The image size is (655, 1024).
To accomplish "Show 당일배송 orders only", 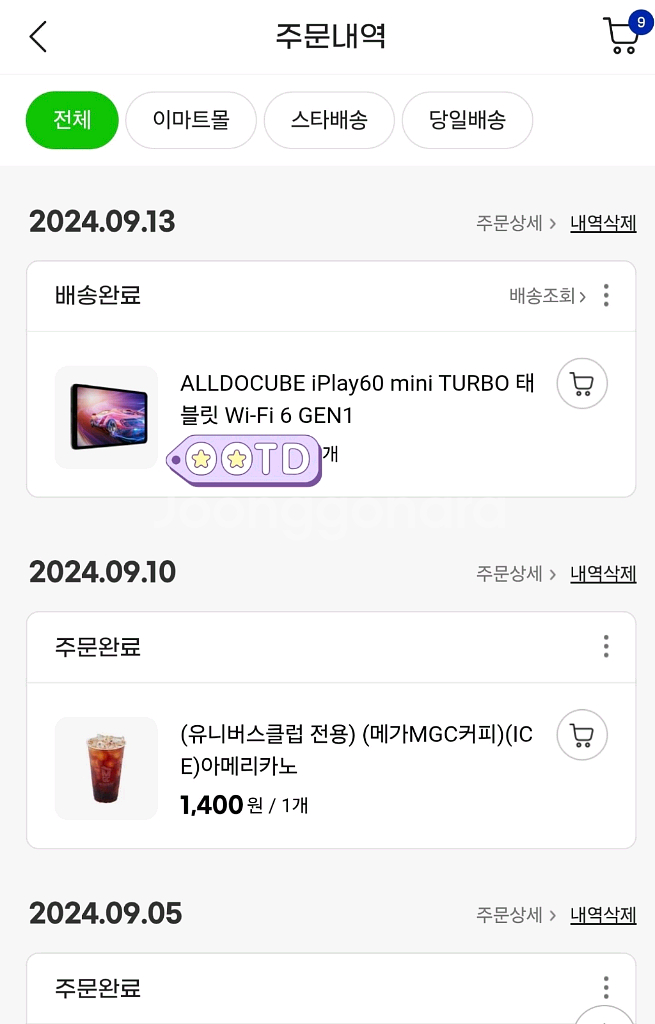I will 467,120.
